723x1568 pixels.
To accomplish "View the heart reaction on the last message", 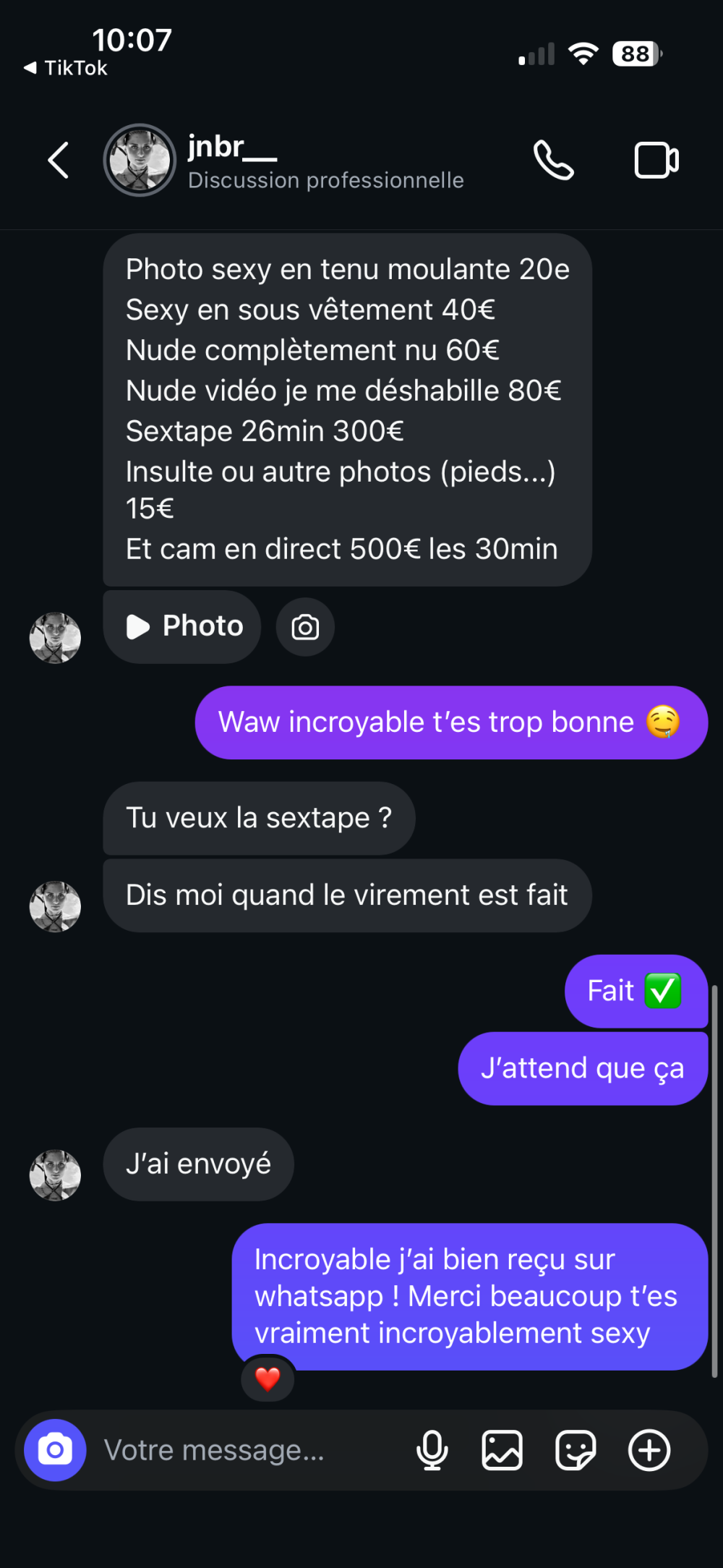I will click(x=268, y=1379).
